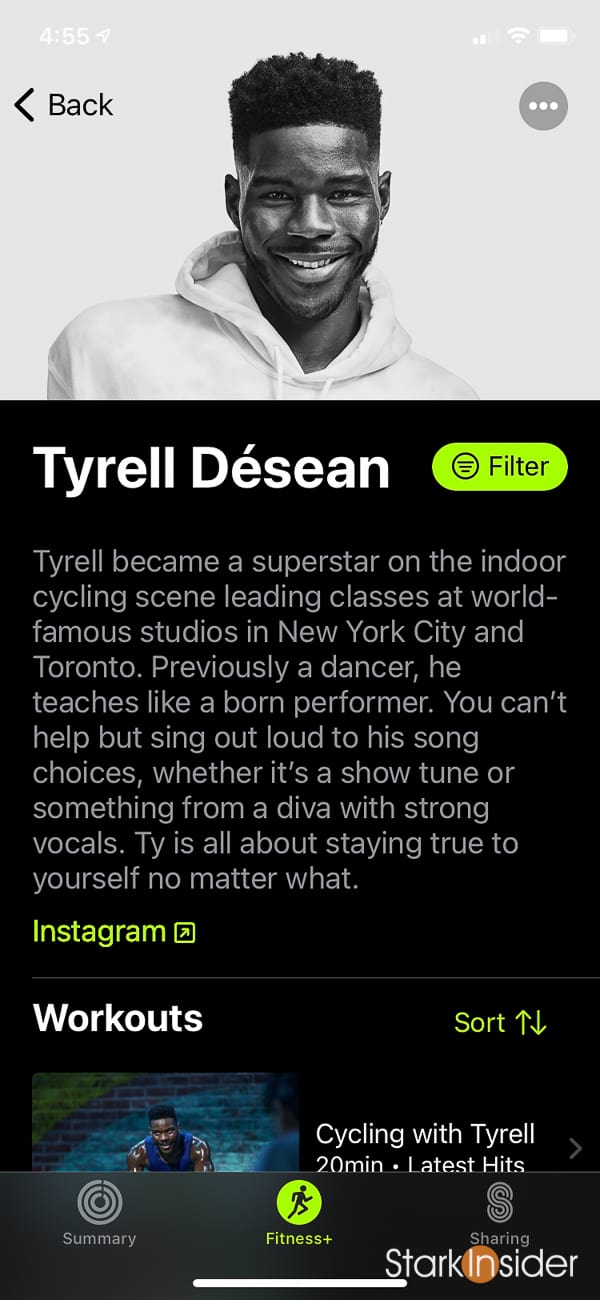Go back to the previous screen
The image size is (600, 1300).
[x=64, y=105]
